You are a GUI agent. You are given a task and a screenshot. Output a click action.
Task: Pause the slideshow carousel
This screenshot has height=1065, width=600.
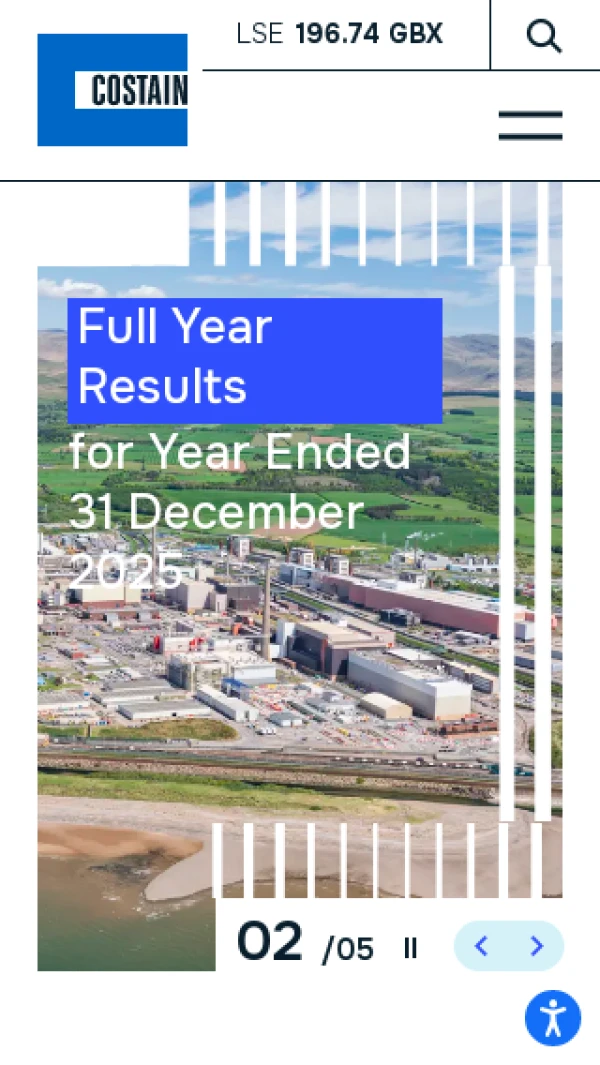pyautogui.click(x=410, y=948)
